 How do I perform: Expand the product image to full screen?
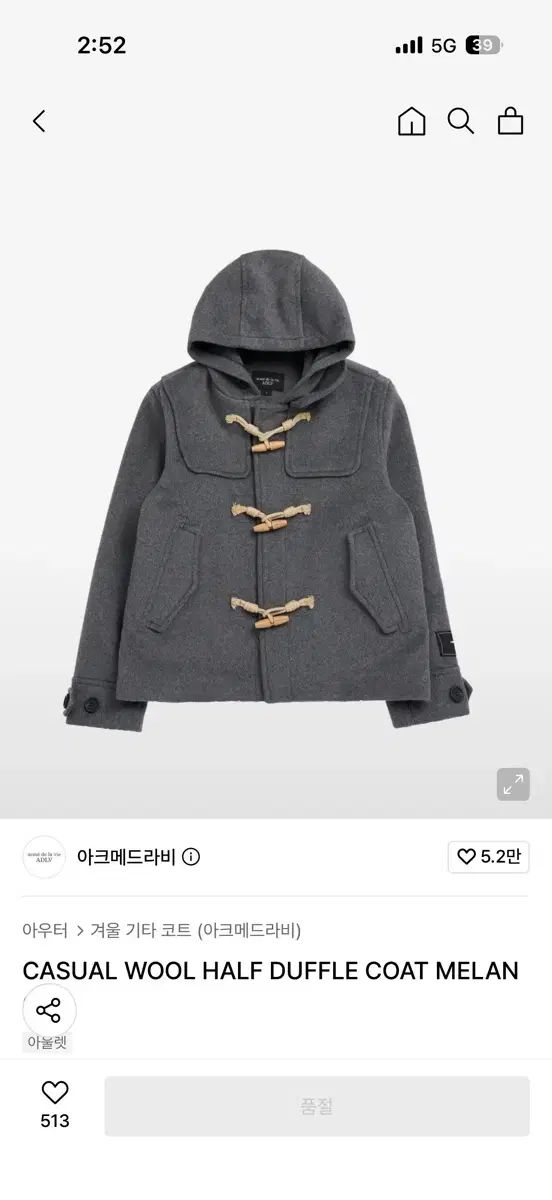pyautogui.click(x=513, y=784)
